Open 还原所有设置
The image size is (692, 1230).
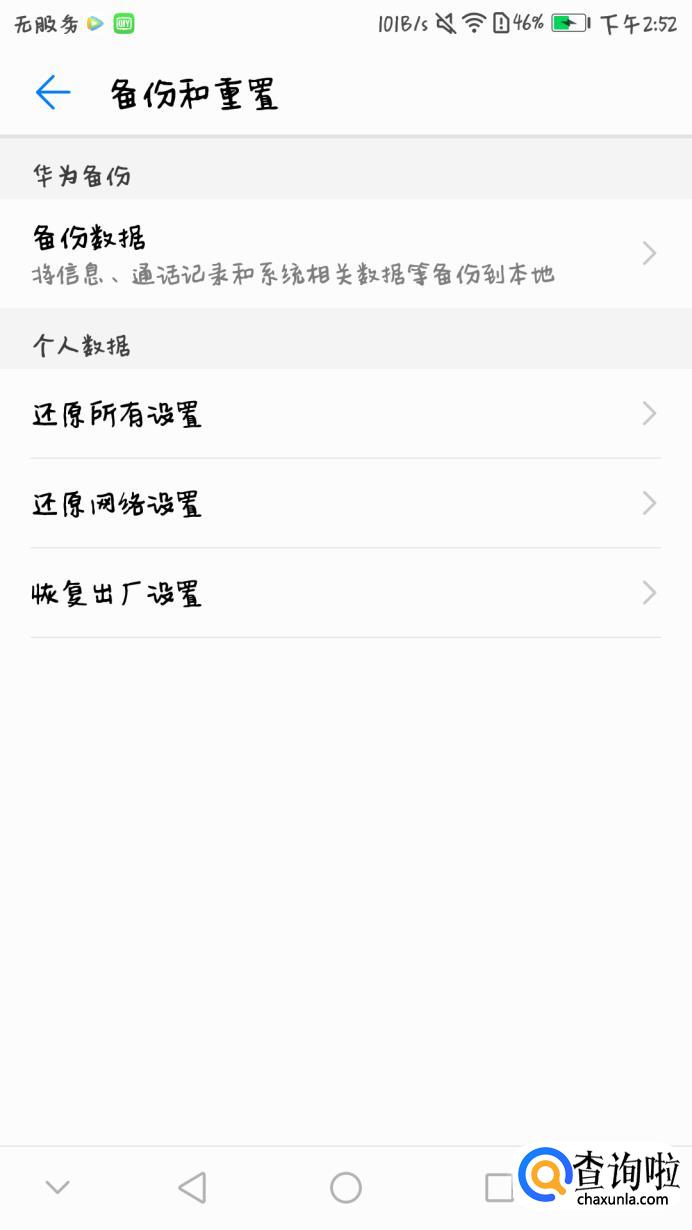345,414
